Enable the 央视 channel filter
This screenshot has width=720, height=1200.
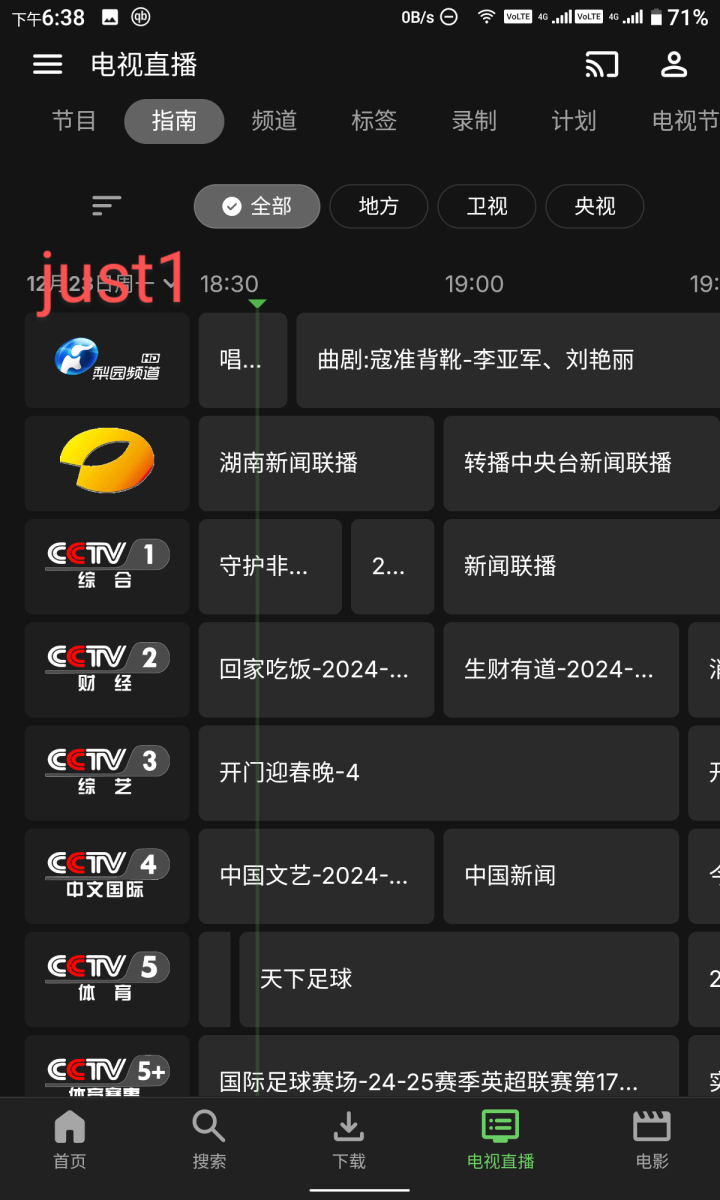click(x=594, y=206)
